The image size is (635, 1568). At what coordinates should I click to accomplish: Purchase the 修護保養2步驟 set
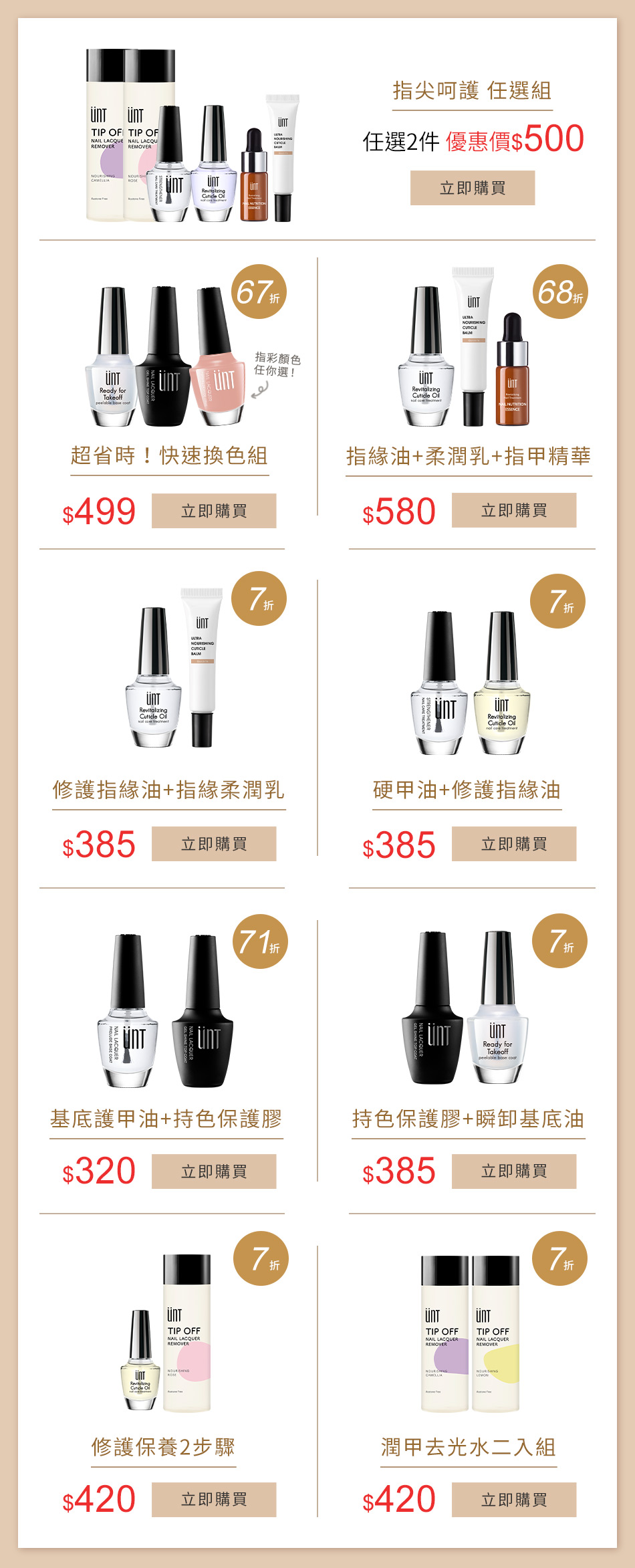(x=214, y=1500)
